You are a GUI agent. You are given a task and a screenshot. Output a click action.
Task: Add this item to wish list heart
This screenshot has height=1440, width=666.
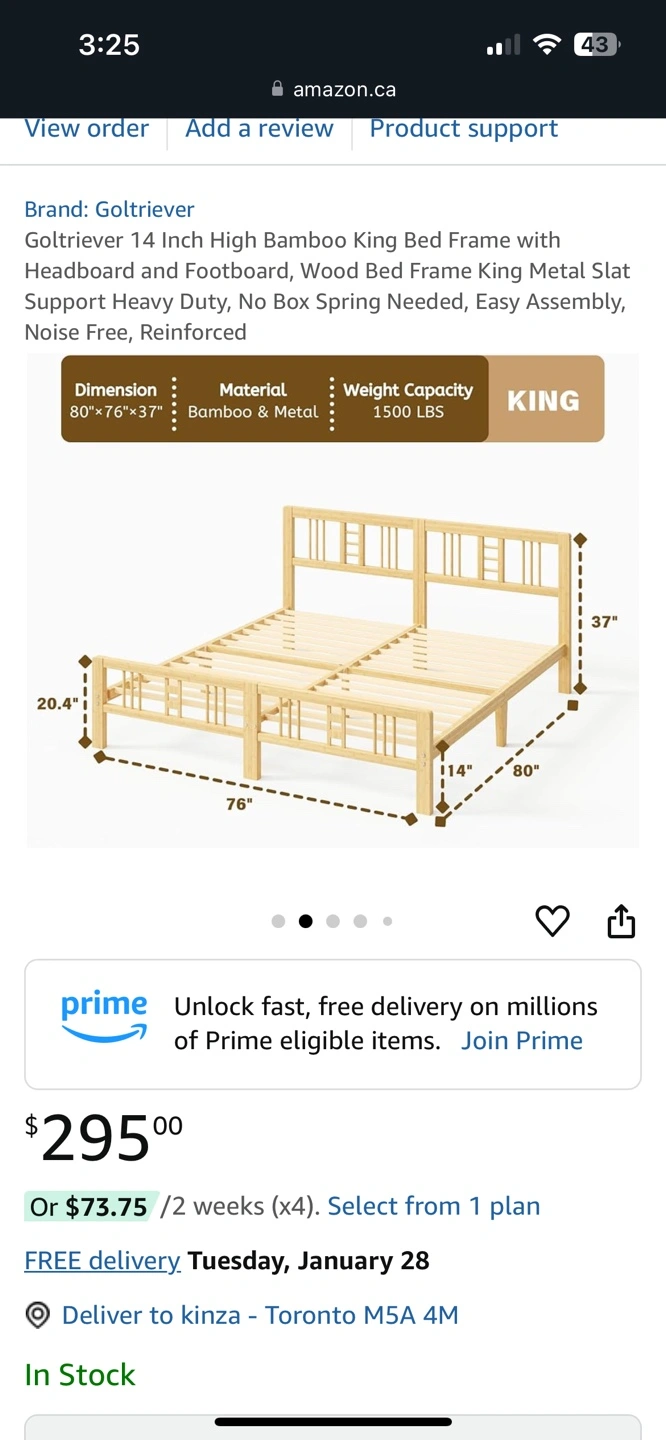[x=552, y=920]
